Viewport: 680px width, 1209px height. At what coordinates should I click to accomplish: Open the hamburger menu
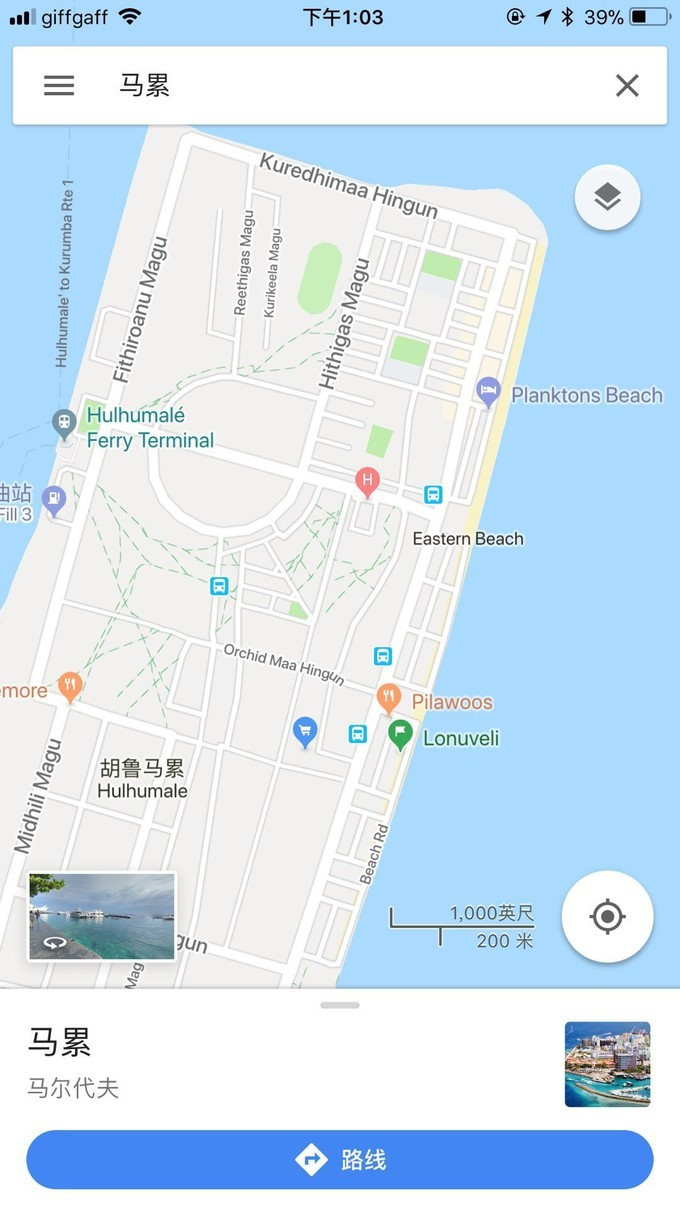tap(59, 86)
